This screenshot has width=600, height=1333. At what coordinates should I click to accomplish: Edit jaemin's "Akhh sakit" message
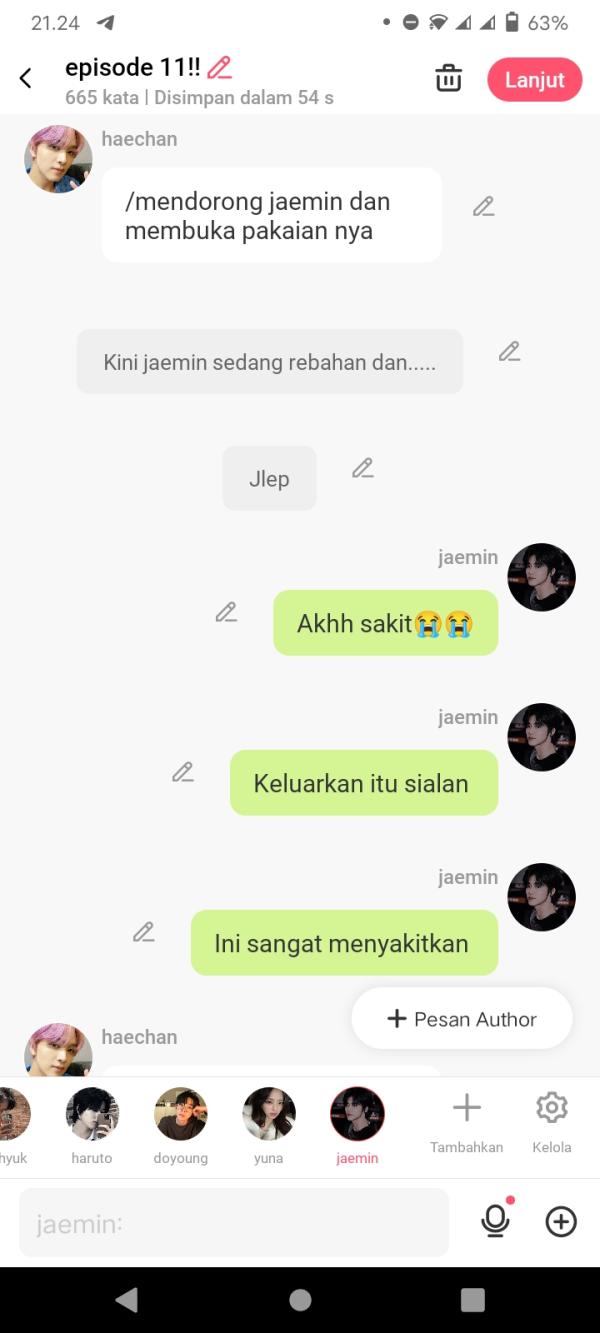(227, 612)
